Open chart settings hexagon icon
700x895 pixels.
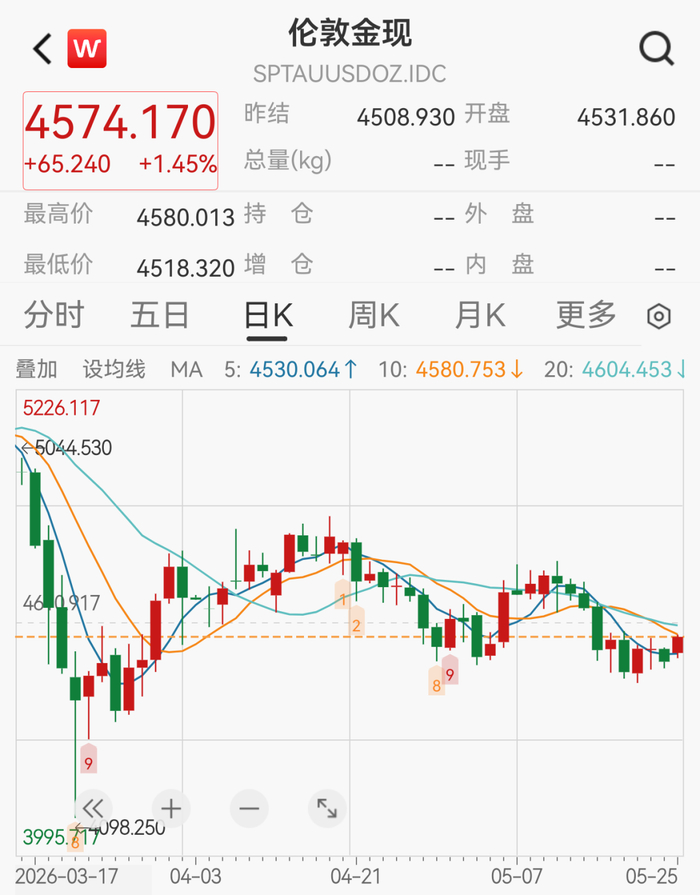658,316
